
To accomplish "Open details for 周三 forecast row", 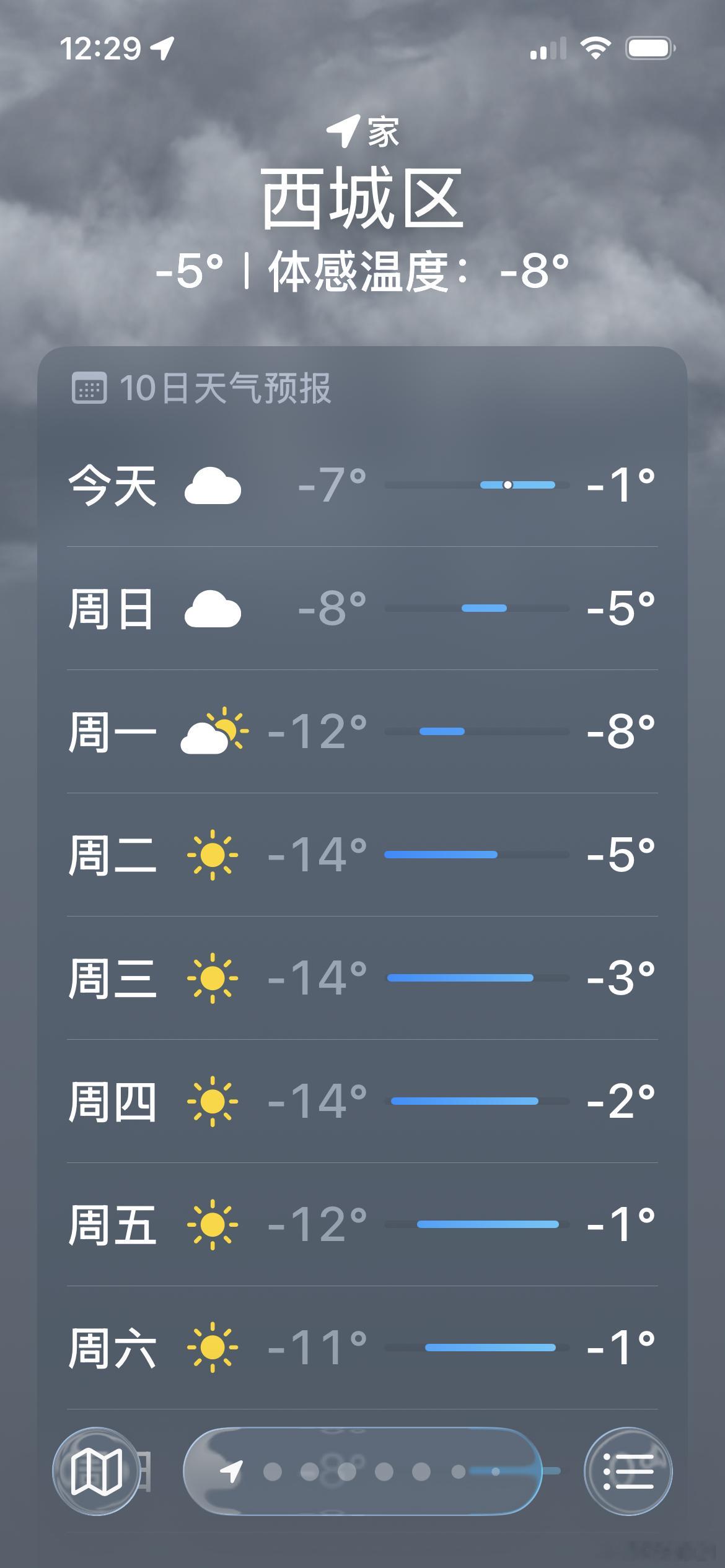I will [362, 975].
